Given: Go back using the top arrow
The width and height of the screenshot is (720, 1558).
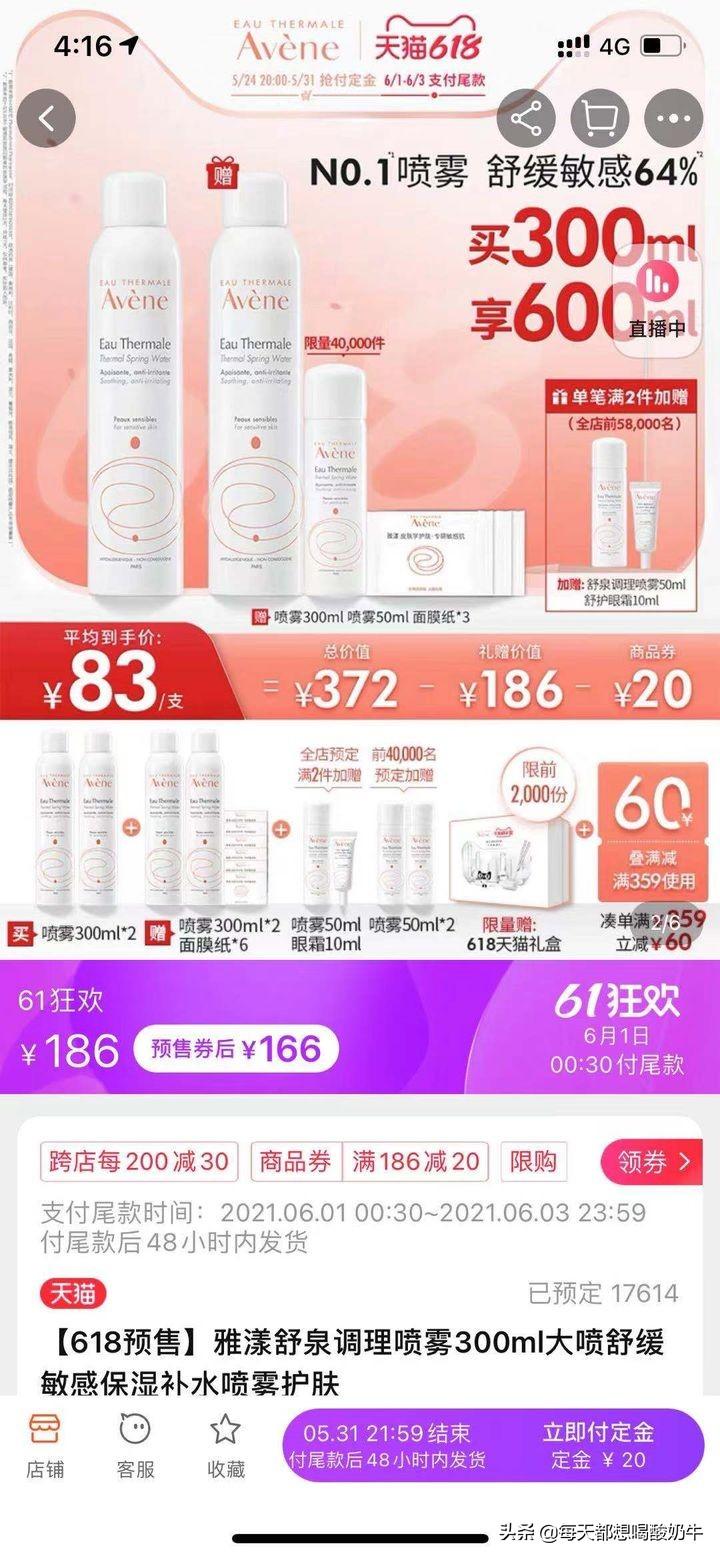Looking at the screenshot, I should [47, 120].
